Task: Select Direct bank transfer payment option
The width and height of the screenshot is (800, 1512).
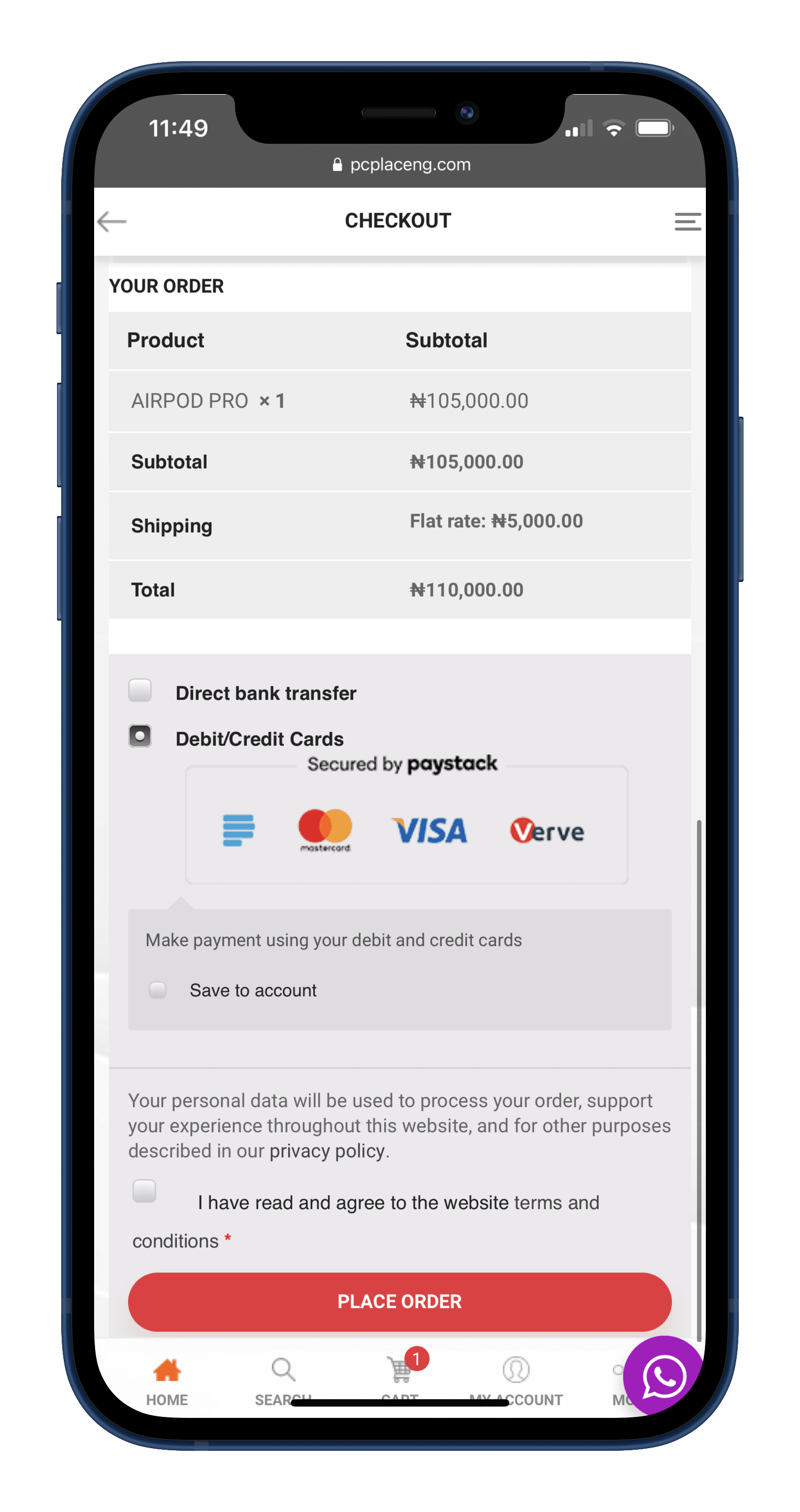Action: click(140, 690)
